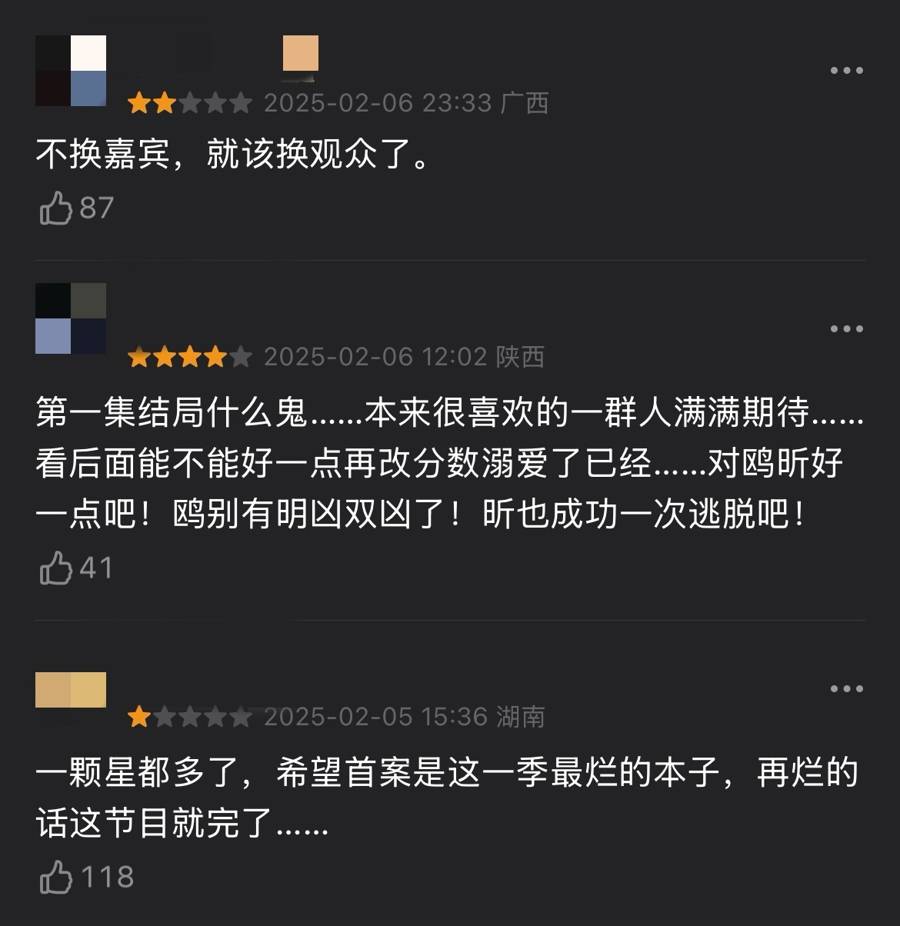
Task: Open overflow menu on the 湖南 review
Action: tap(846, 689)
